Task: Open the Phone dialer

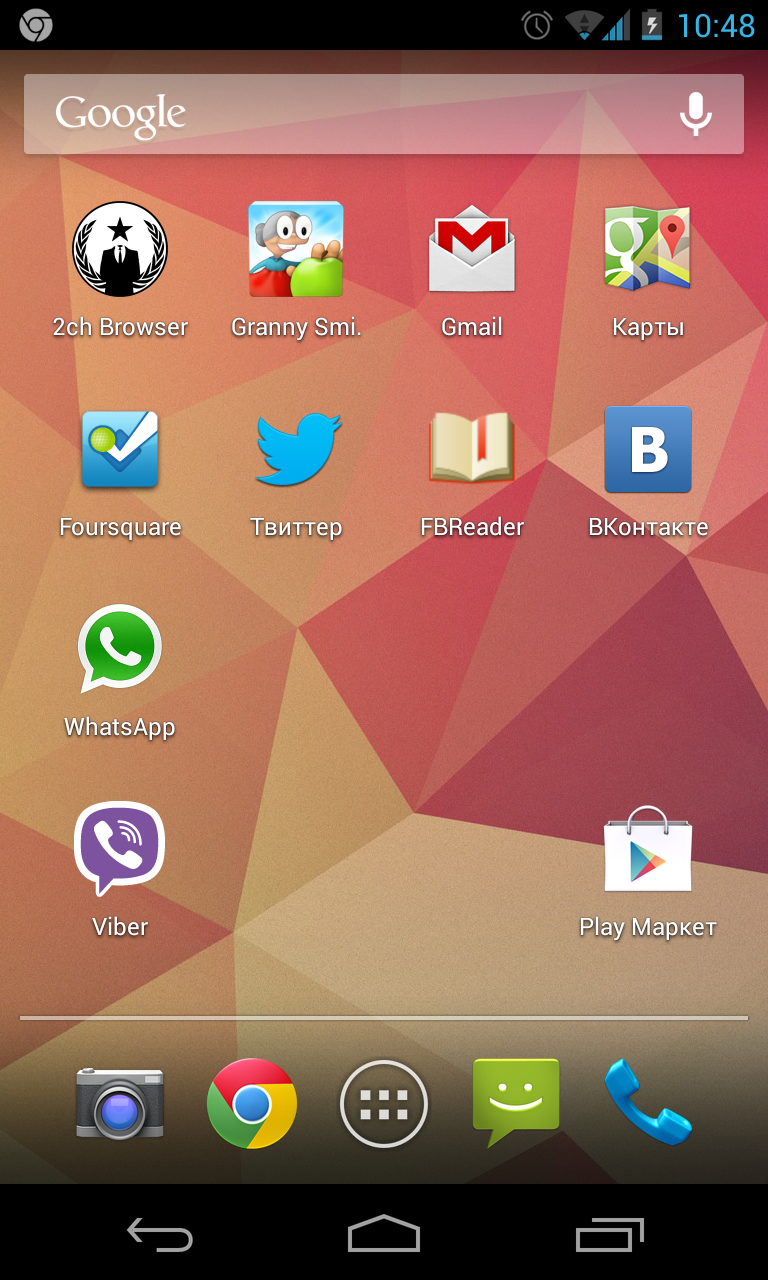Action: pos(648,1102)
